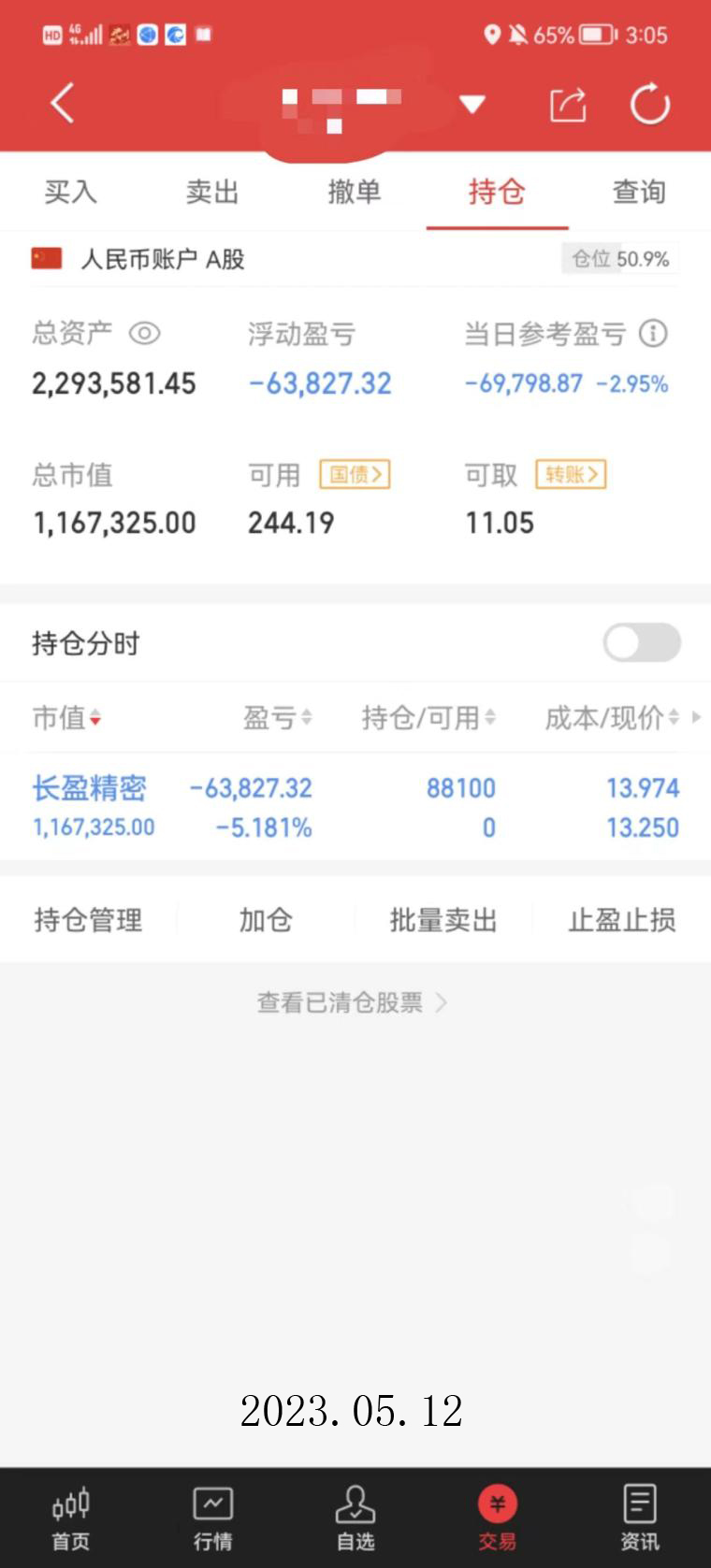Go to the 行情 tab
The image size is (711, 1568).
tap(212, 1518)
